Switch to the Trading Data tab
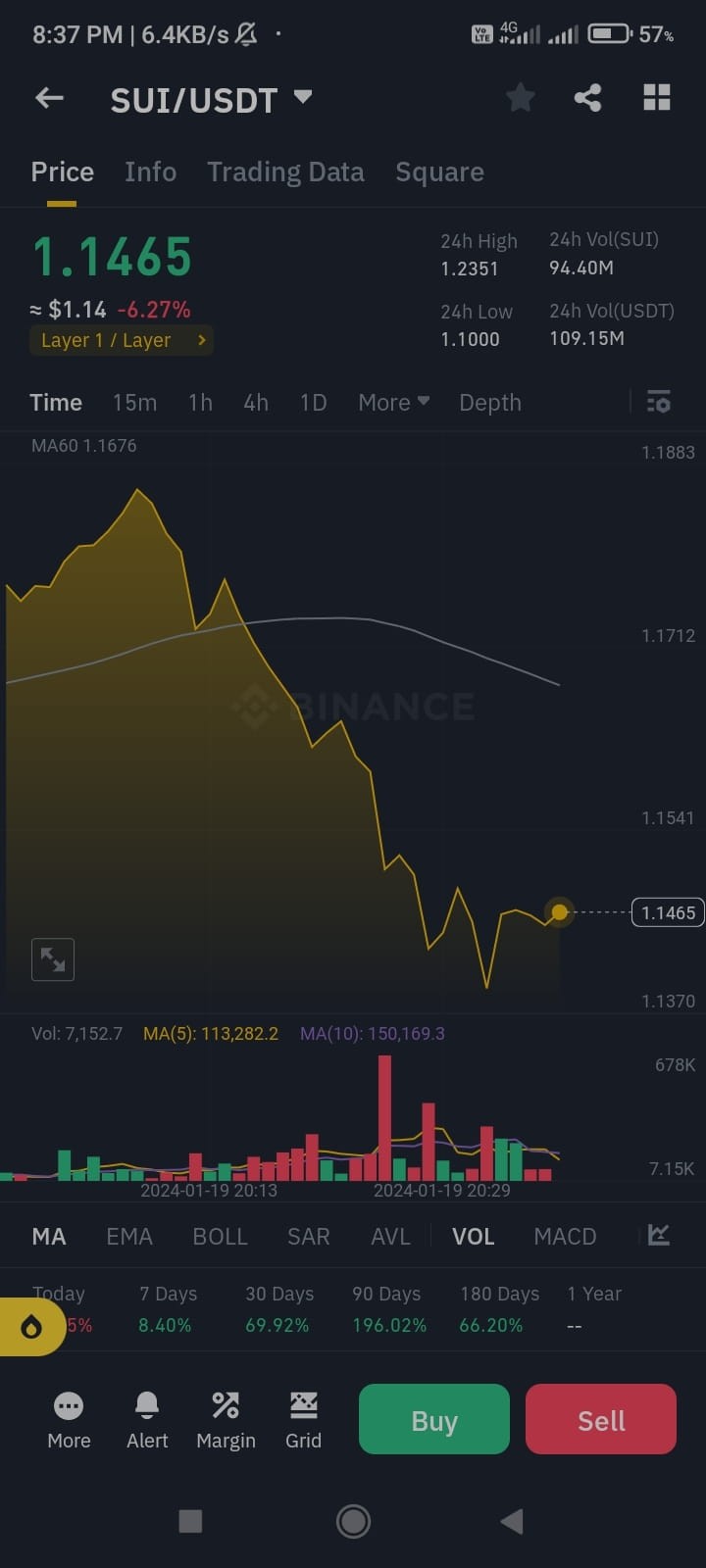The width and height of the screenshot is (706, 1568). pos(285,172)
